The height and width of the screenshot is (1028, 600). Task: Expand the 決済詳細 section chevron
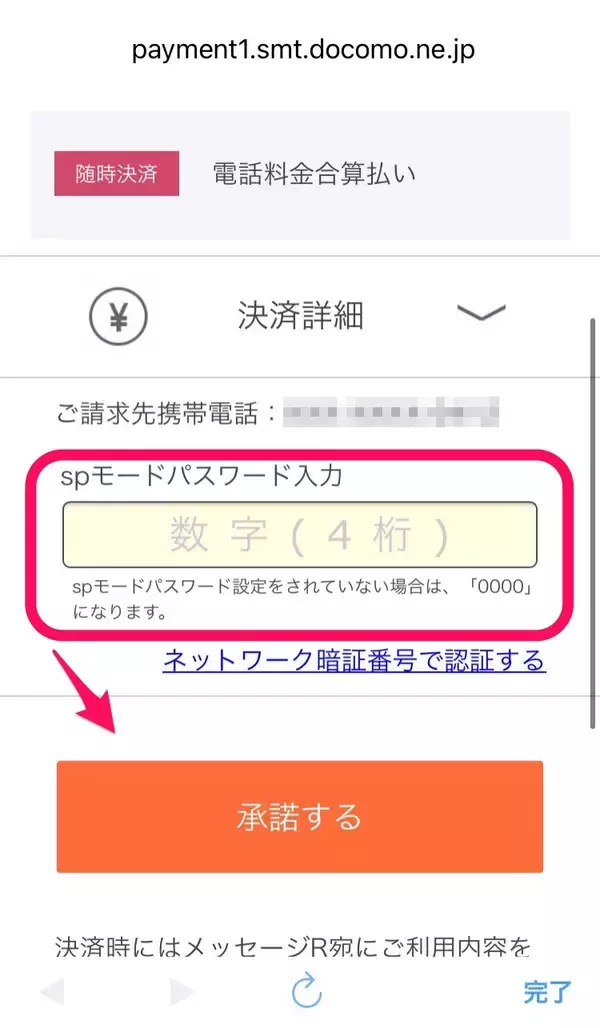click(481, 314)
